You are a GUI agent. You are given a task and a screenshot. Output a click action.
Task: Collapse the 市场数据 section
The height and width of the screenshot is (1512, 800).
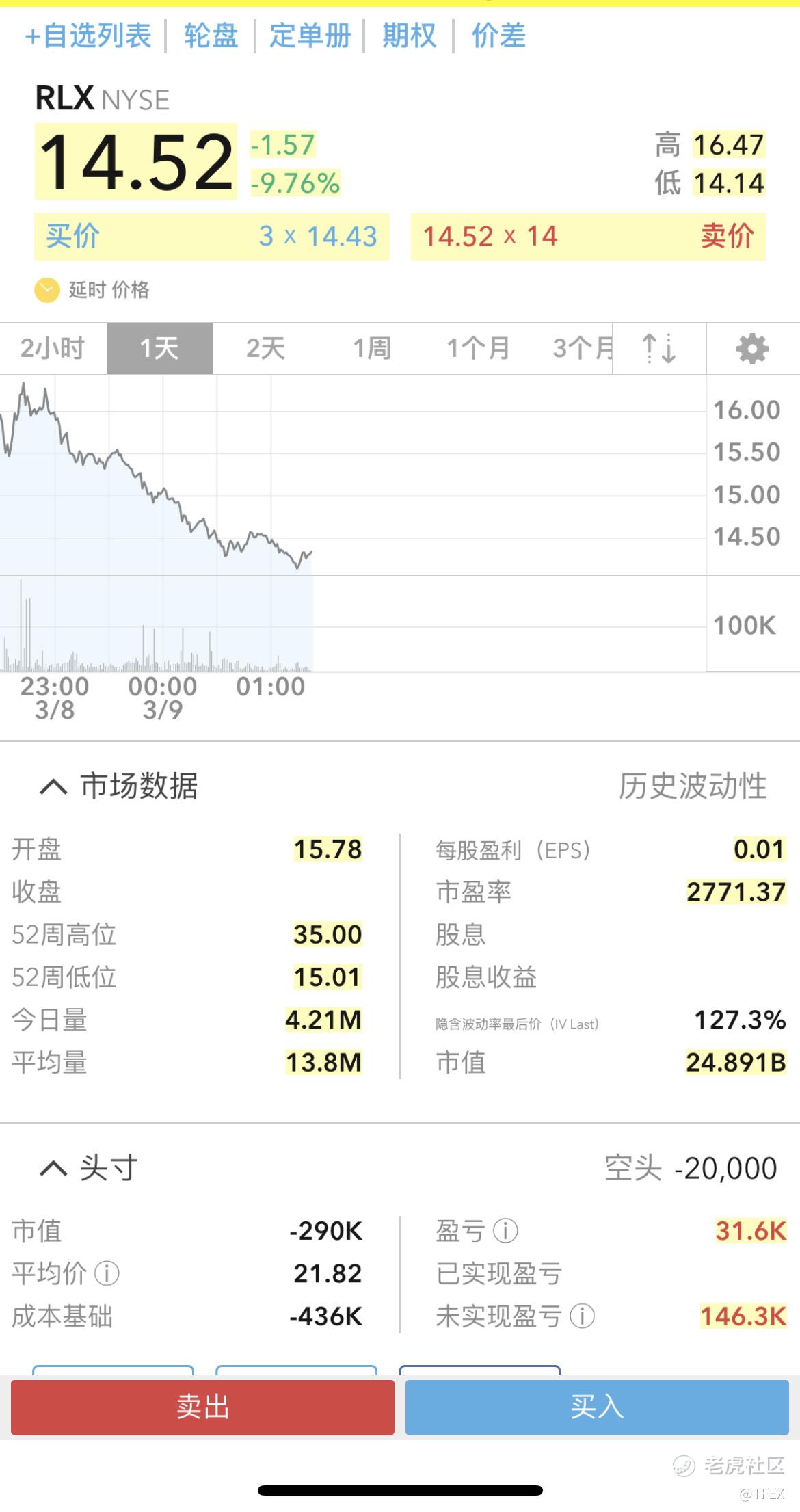(x=53, y=786)
